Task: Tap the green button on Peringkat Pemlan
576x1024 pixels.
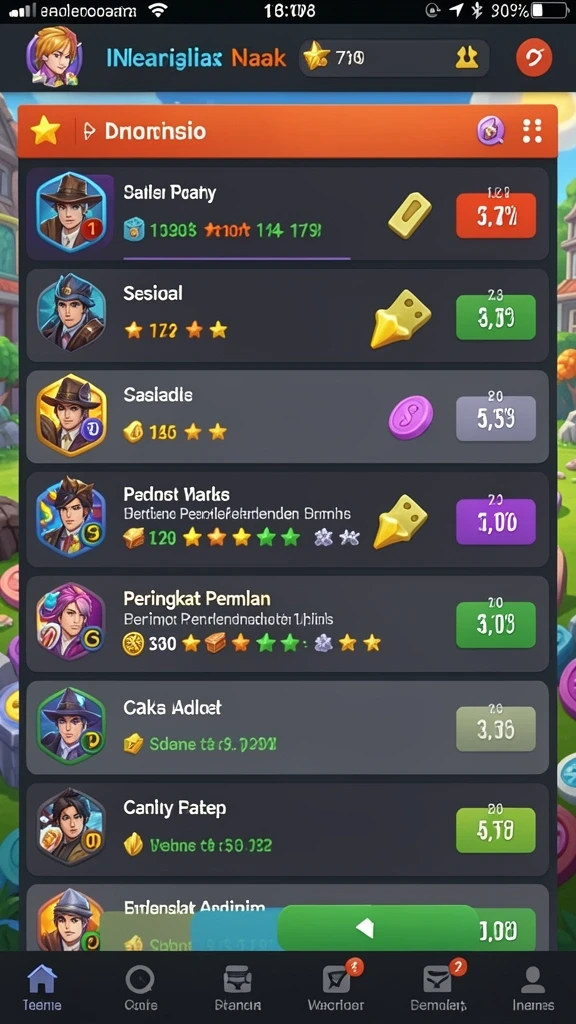Action: tap(496, 625)
